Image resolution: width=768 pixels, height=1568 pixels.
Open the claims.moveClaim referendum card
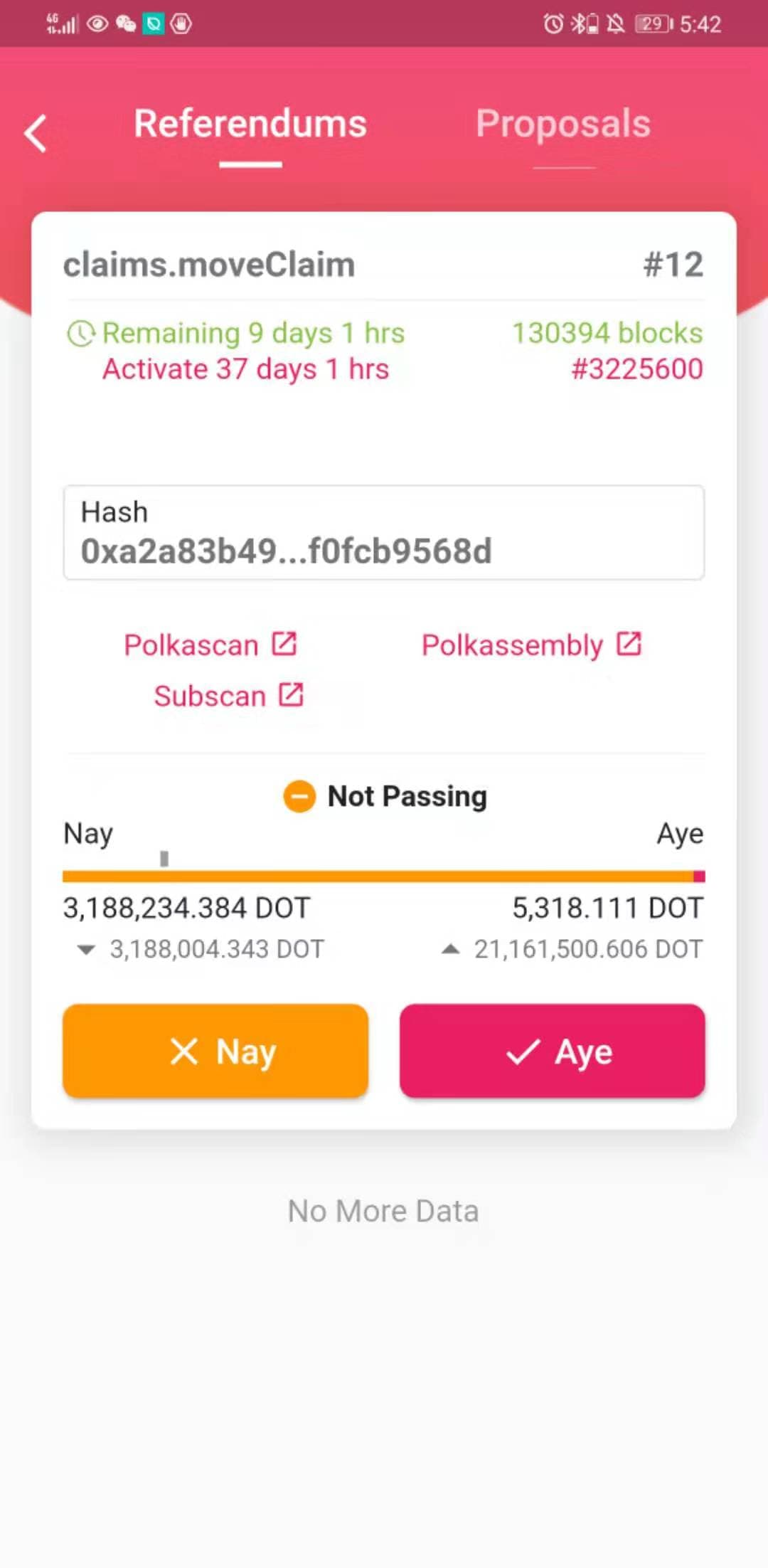209,265
